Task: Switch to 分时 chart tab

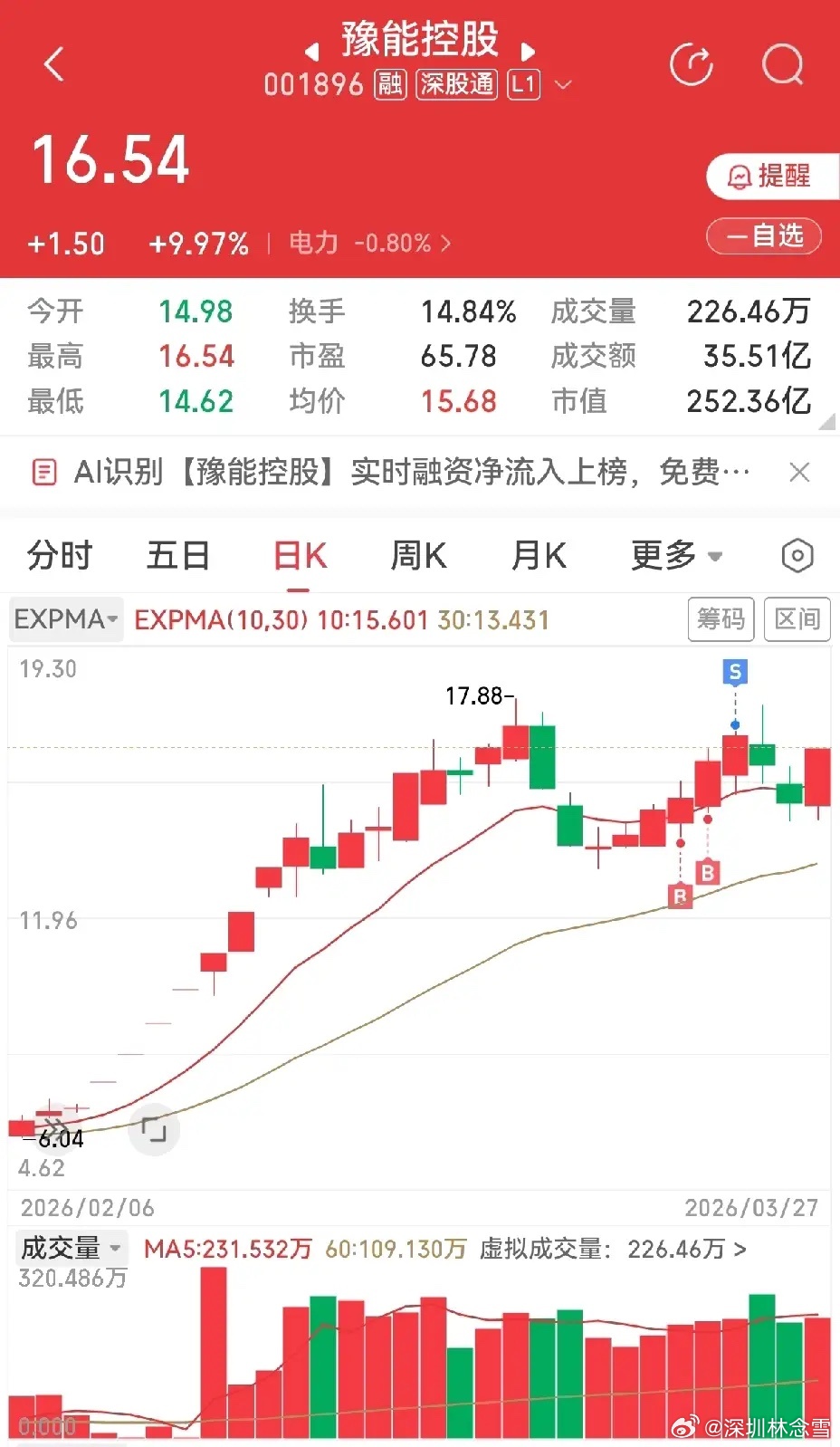Action: pos(60,555)
